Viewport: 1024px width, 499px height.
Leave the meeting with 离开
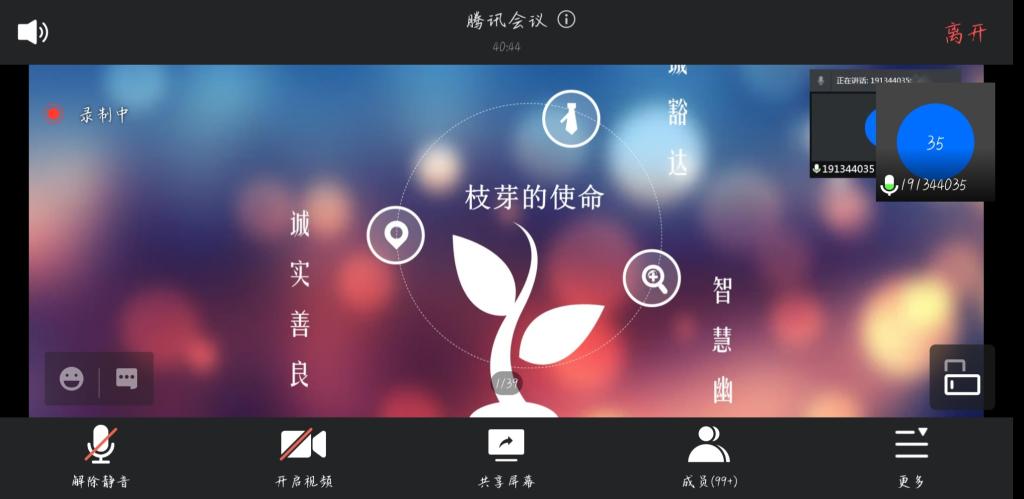point(965,33)
